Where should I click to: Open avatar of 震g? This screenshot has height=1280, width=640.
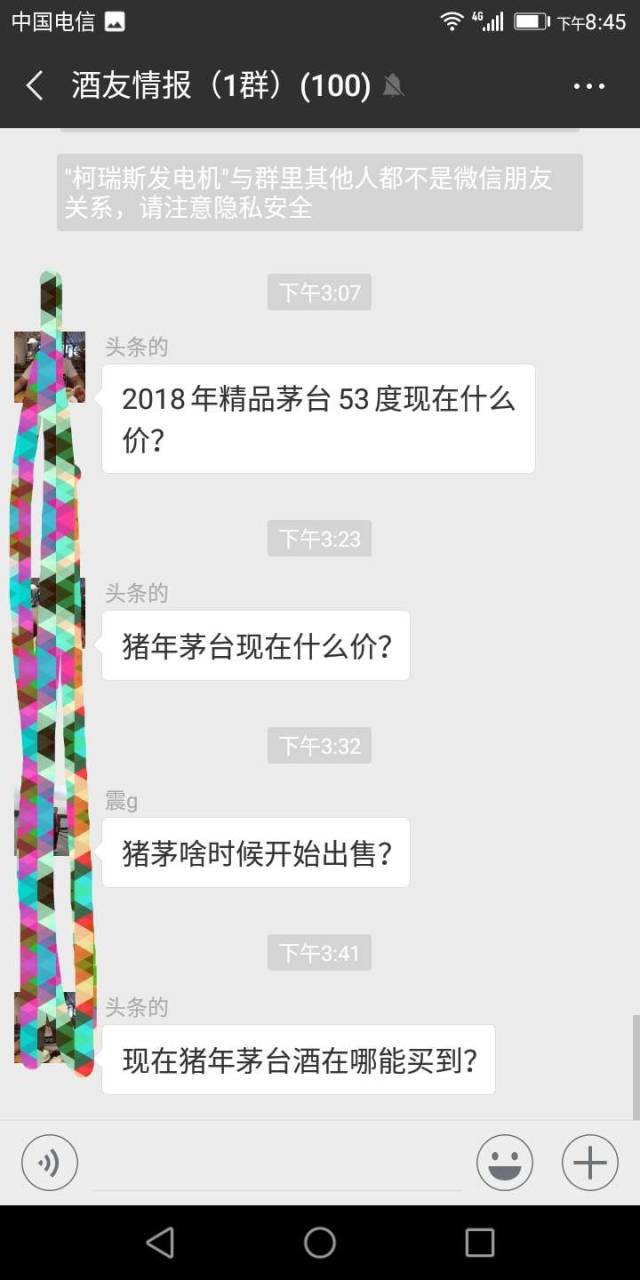coord(49,820)
